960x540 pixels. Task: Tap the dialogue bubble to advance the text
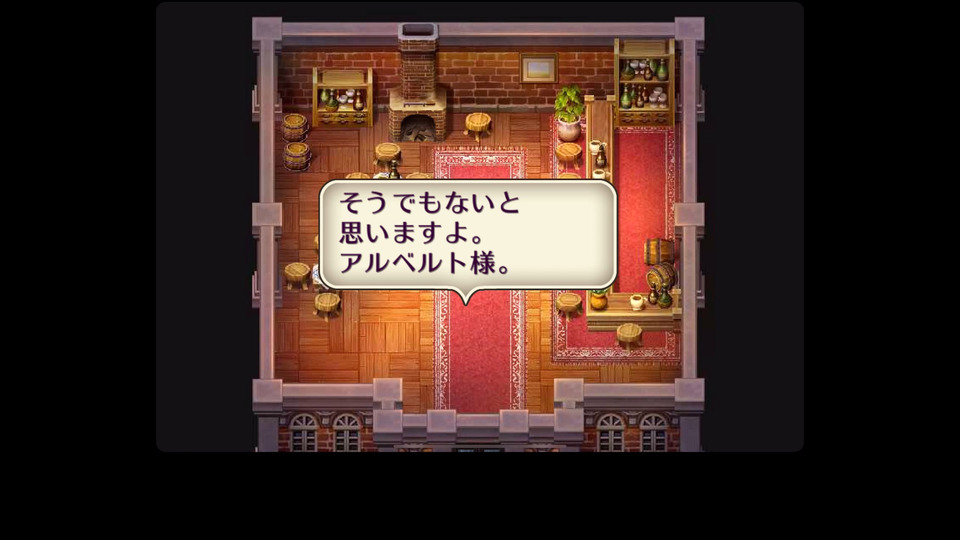[x=467, y=235]
